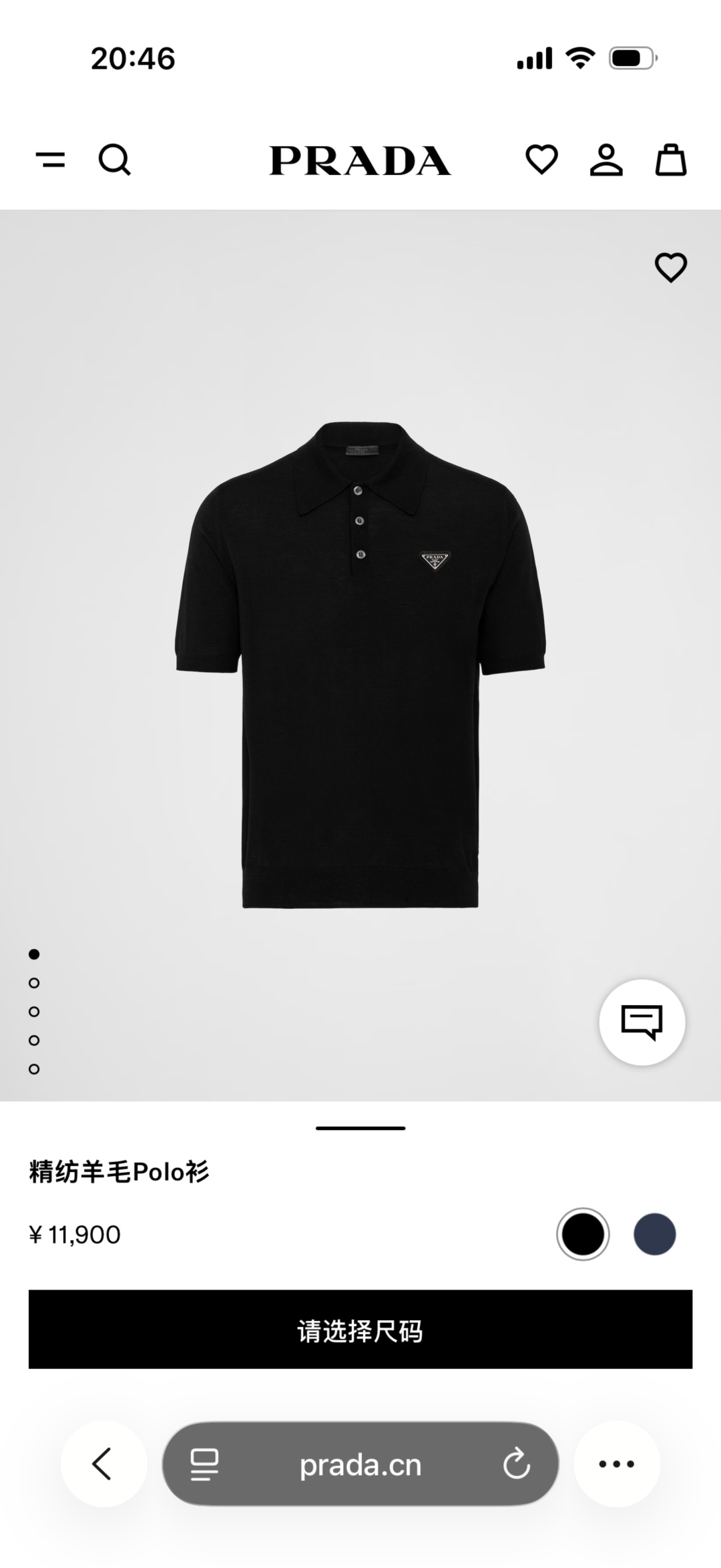Open the wishlist heart in header

541,160
